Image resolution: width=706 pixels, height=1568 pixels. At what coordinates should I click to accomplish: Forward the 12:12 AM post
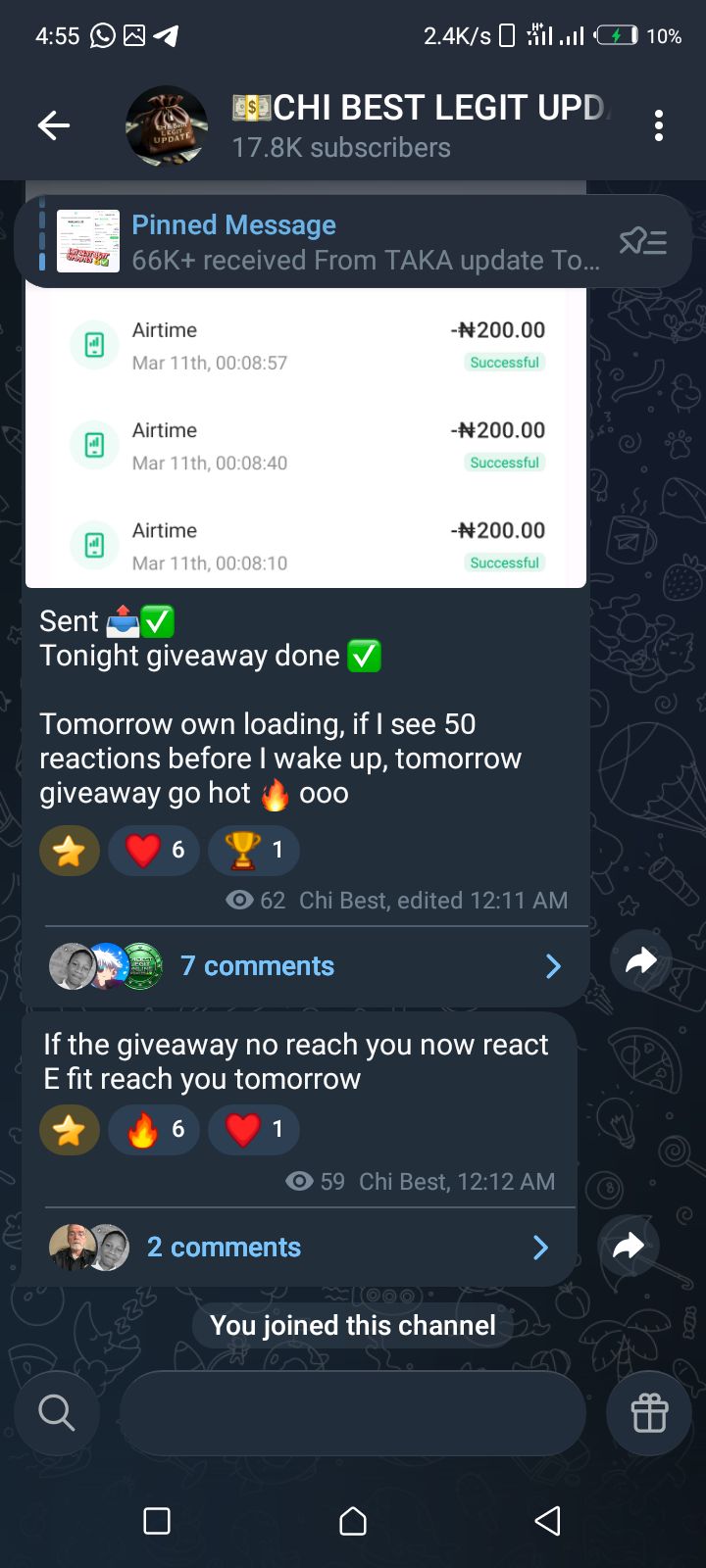[x=629, y=1246]
